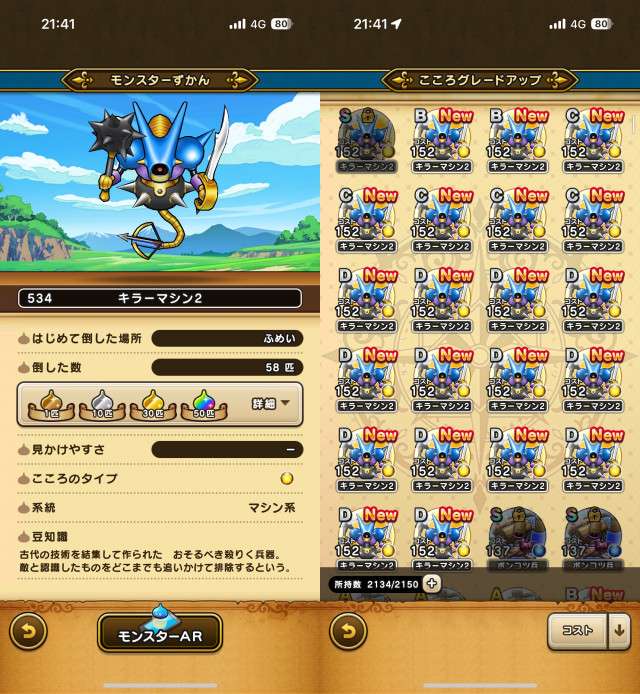Toggle the sort order arrow

[x=620, y=632]
